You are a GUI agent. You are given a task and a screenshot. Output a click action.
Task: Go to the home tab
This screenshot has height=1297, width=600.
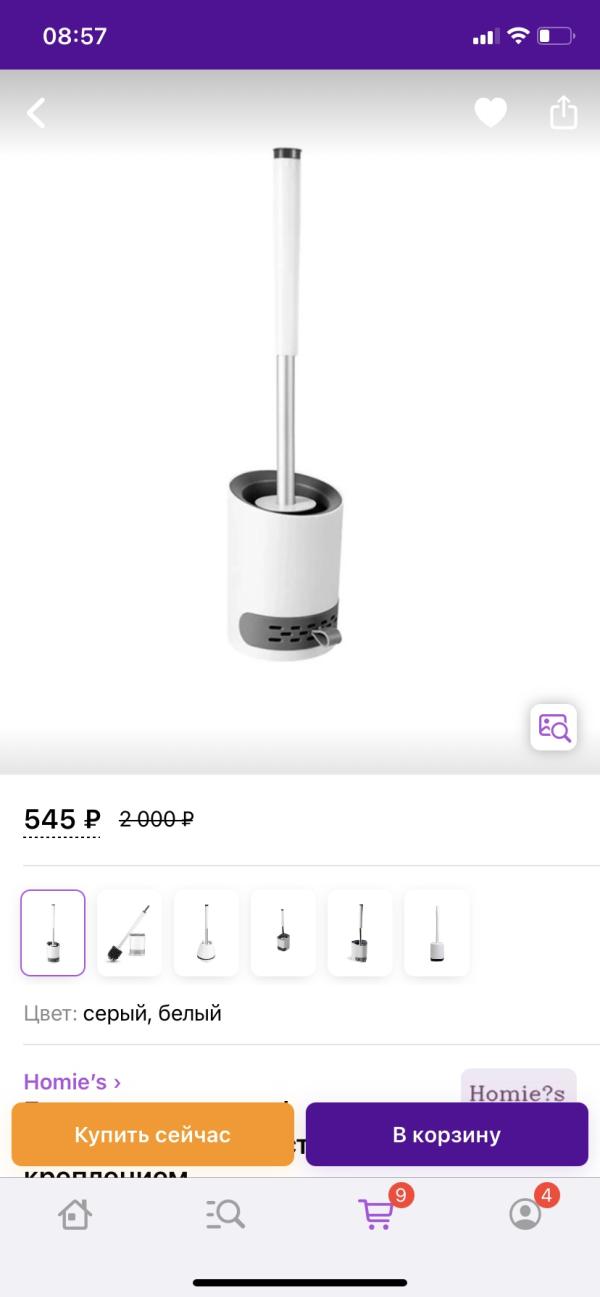(75, 1214)
